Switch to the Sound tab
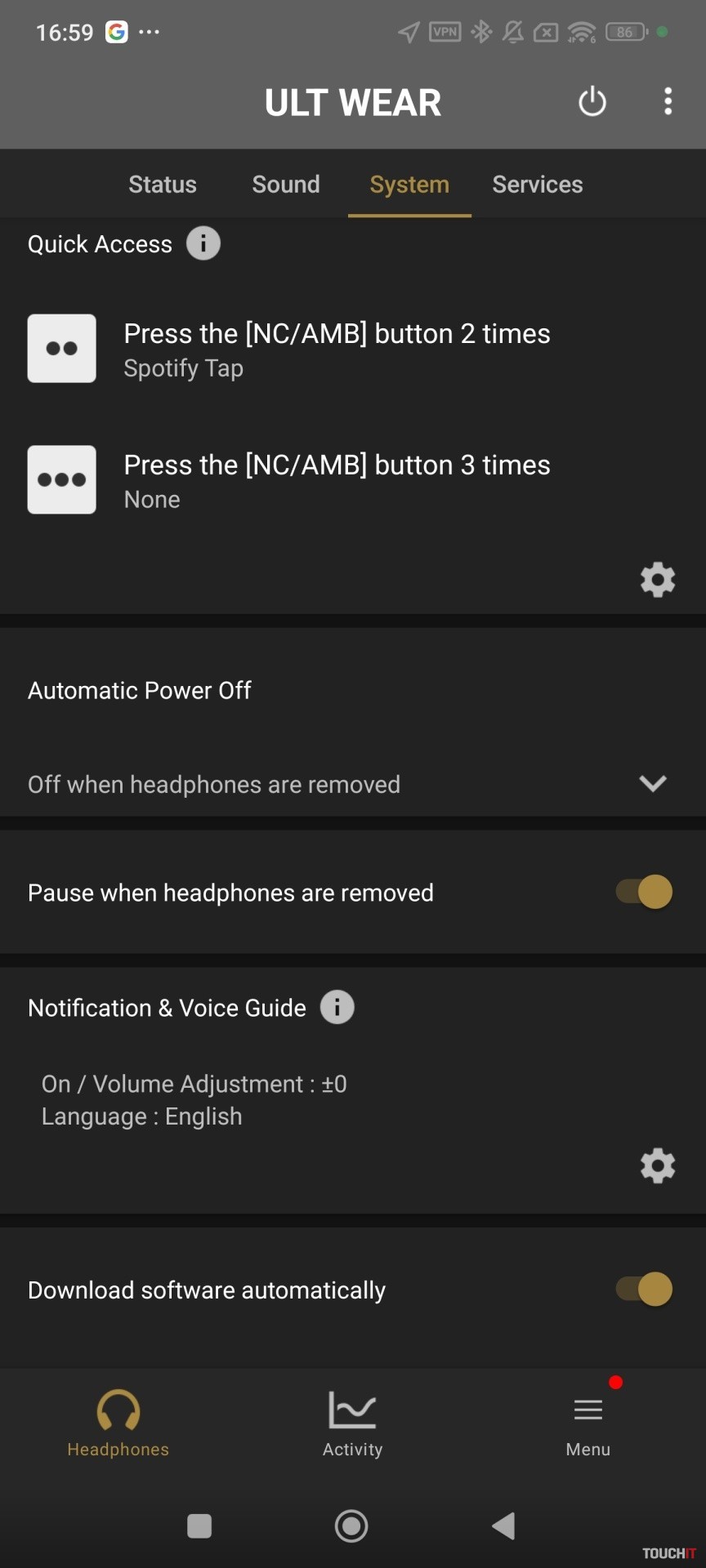This screenshot has height=1568, width=706. click(286, 185)
